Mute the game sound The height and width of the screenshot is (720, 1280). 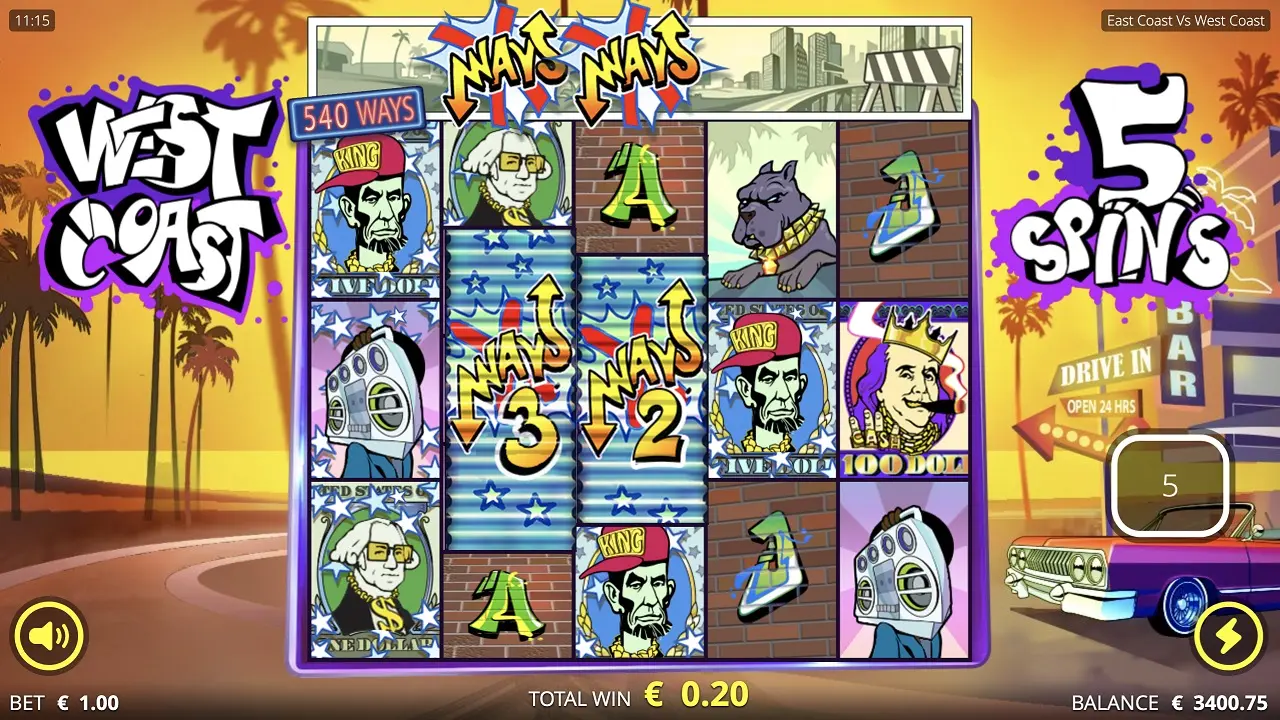(49, 636)
